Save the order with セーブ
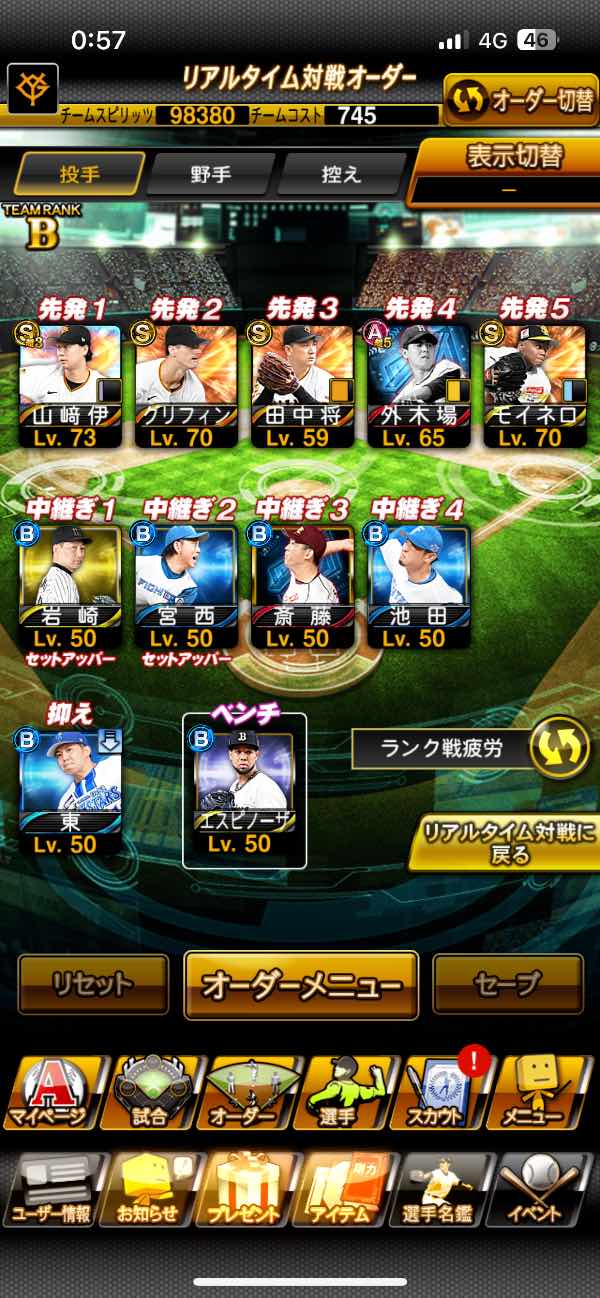This screenshot has width=600, height=1298. click(508, 984)
